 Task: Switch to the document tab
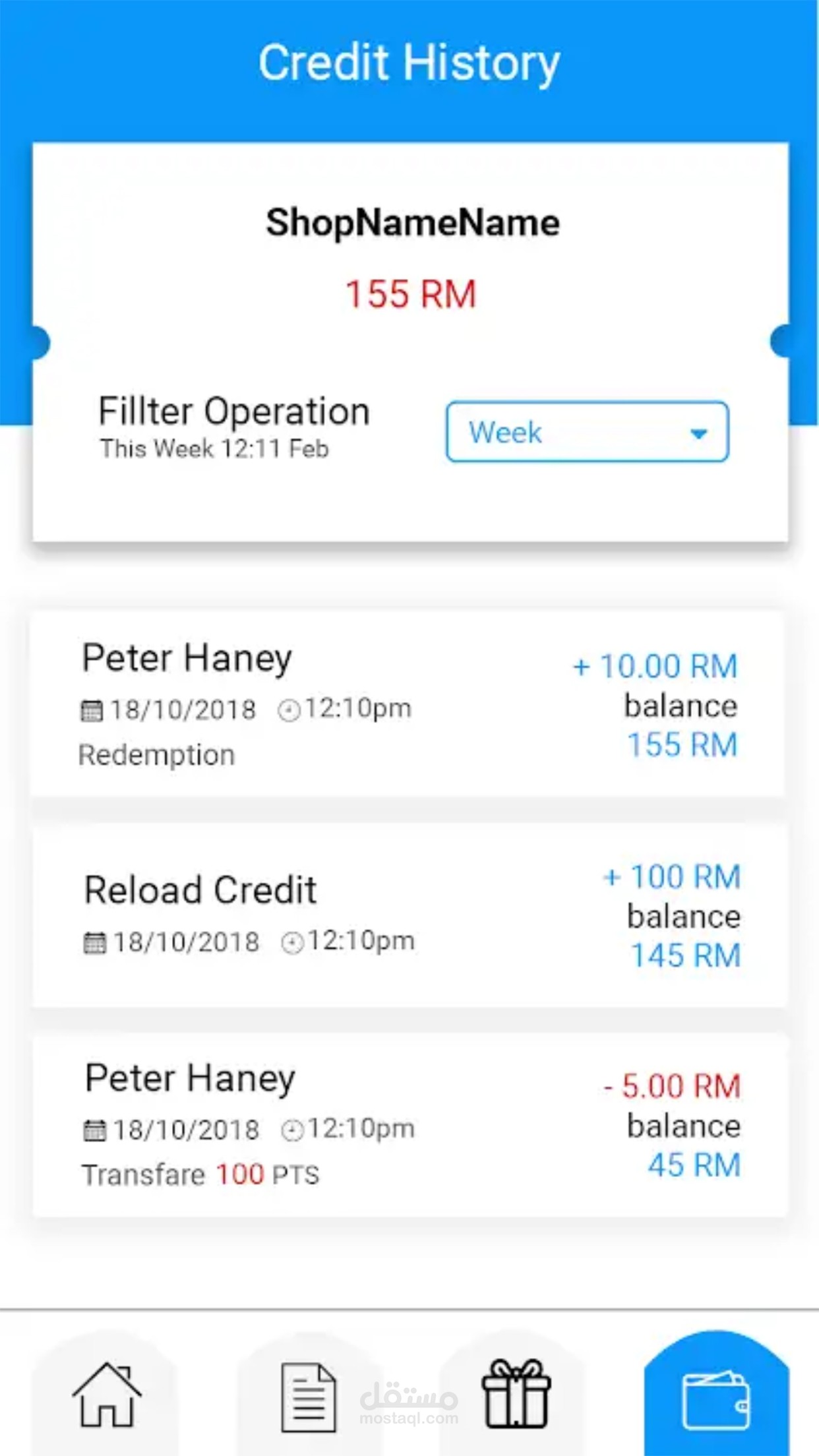[x=308, y=1397]
